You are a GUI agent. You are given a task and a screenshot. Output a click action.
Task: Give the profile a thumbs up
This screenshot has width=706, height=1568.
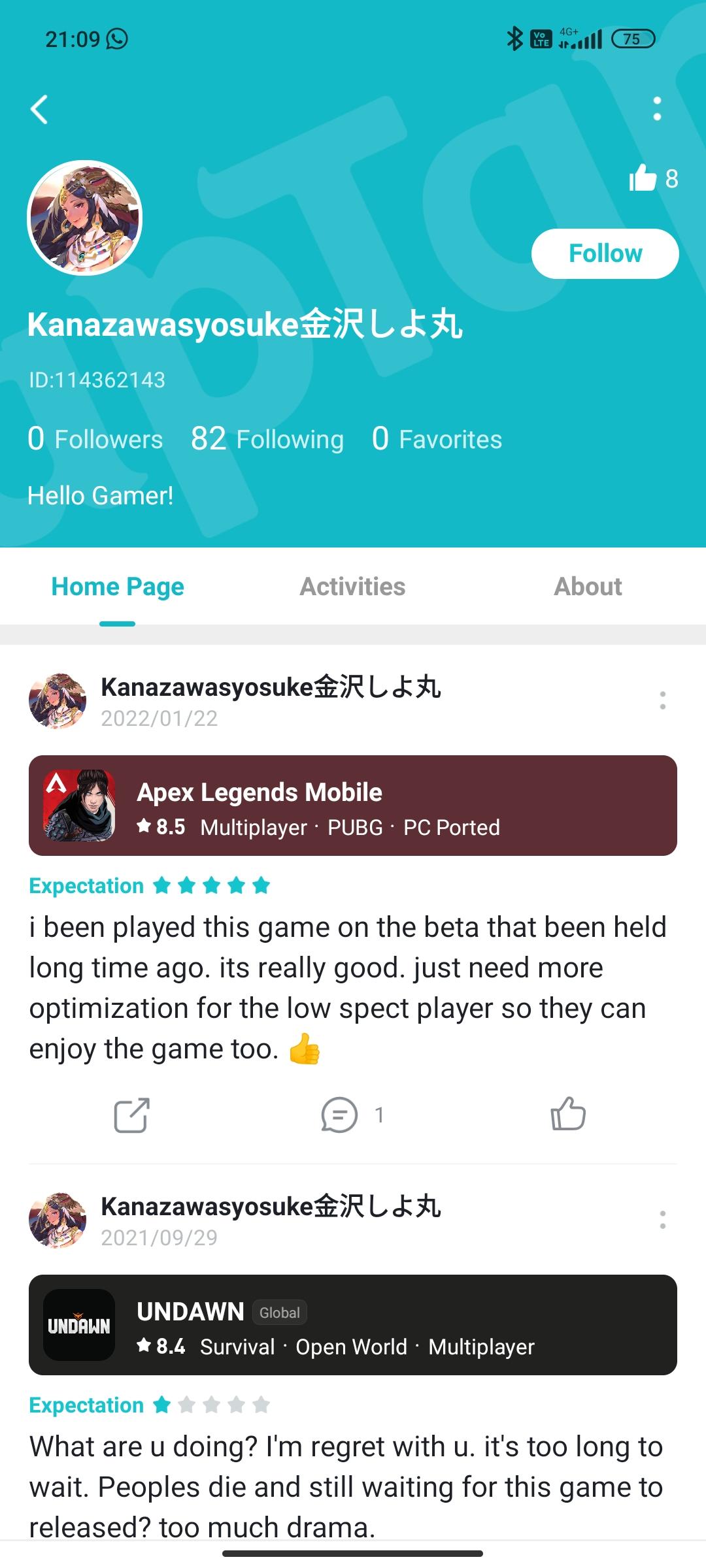(643, 178)
